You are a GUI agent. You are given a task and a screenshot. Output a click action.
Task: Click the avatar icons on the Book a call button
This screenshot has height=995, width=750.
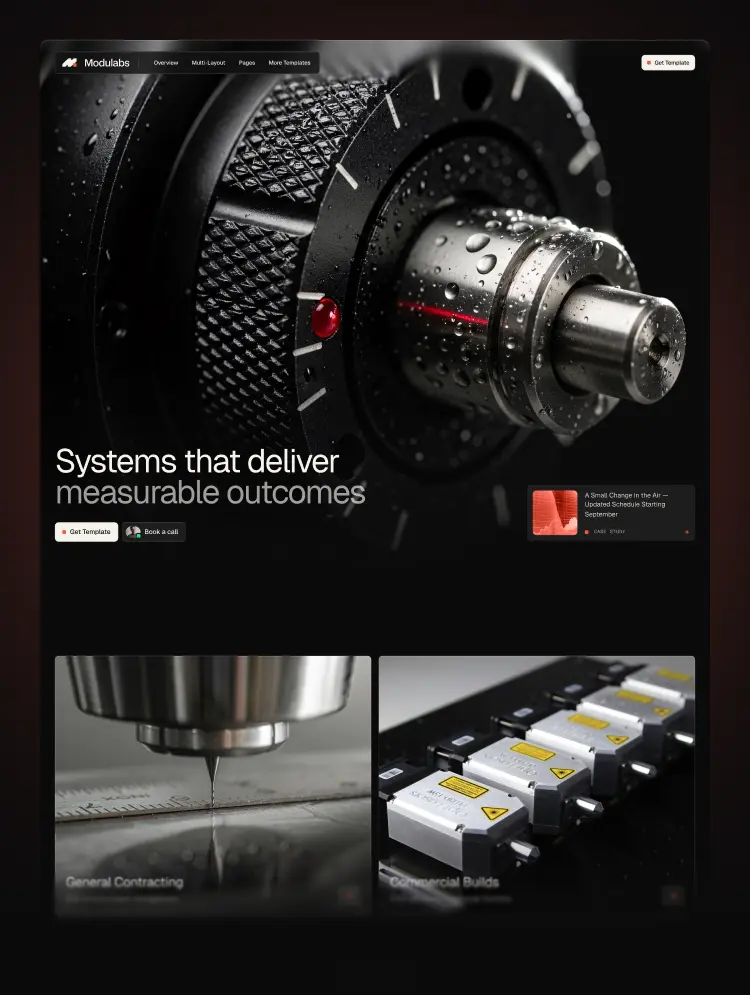(132, 531)
